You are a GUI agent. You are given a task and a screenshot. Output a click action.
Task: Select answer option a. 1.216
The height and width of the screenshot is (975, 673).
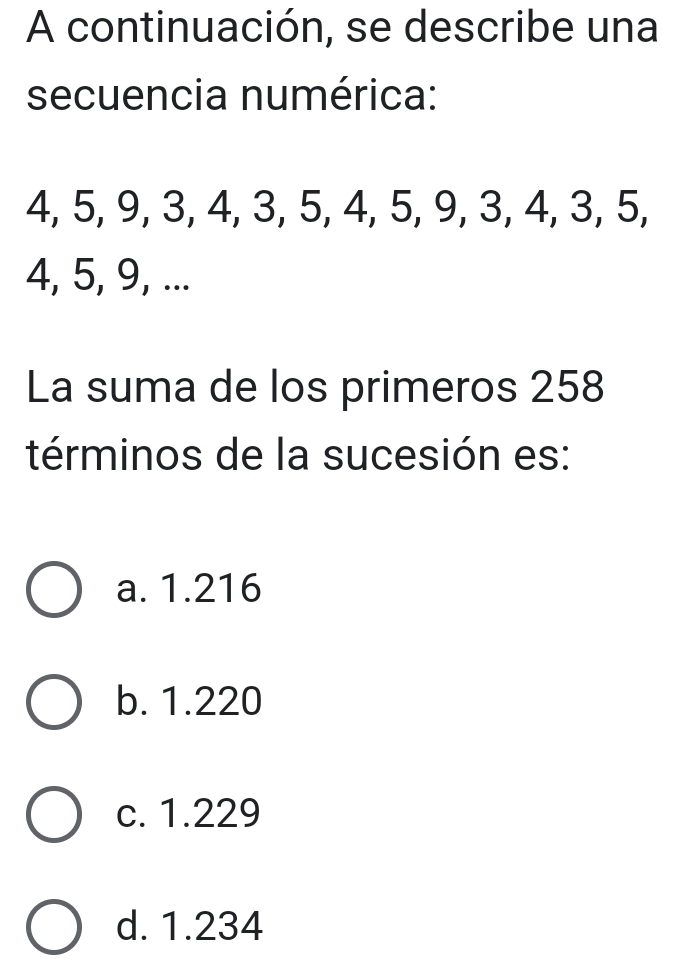[54, 592]
